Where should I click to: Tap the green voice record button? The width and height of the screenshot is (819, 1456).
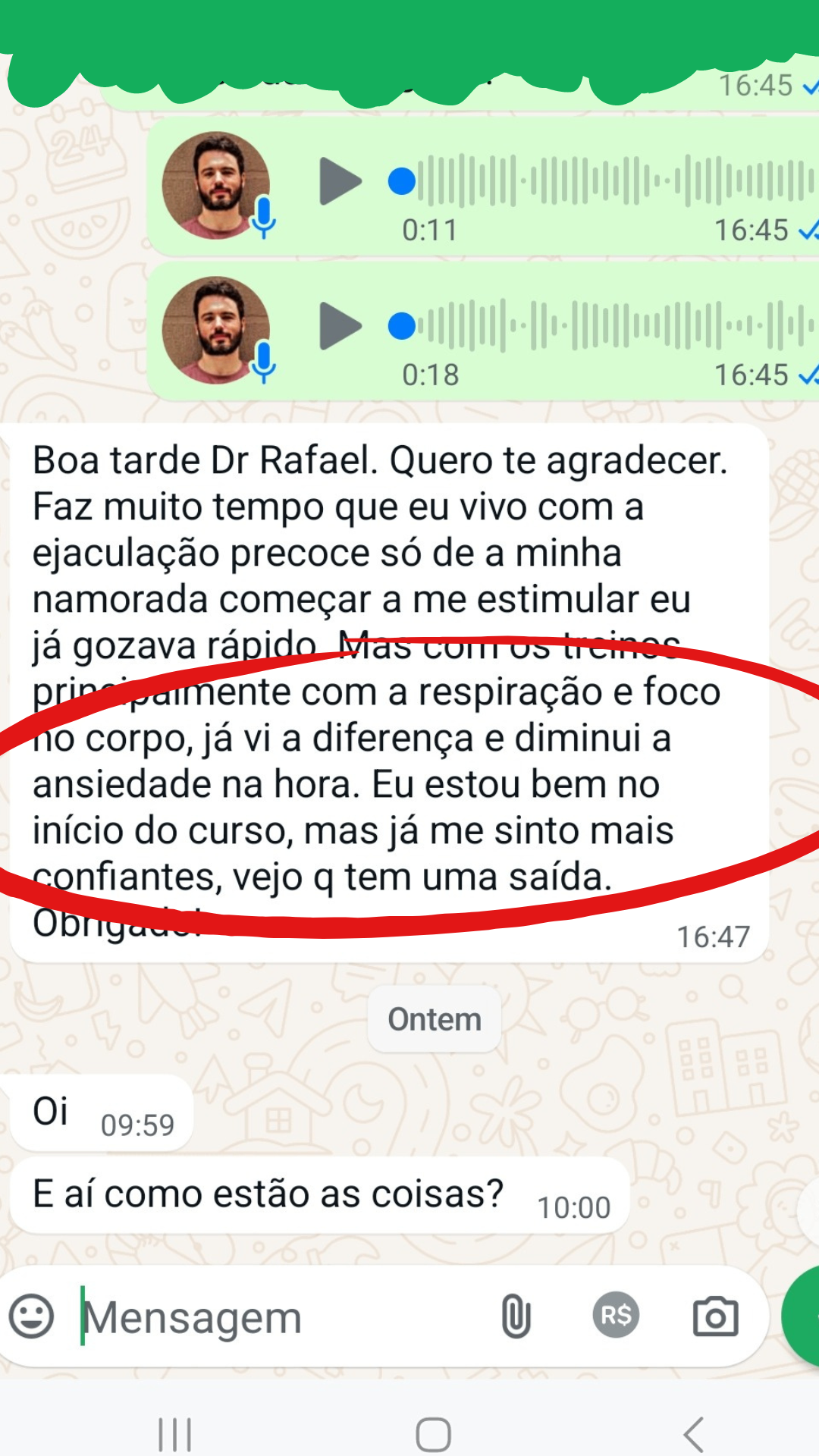point(805,1316)
